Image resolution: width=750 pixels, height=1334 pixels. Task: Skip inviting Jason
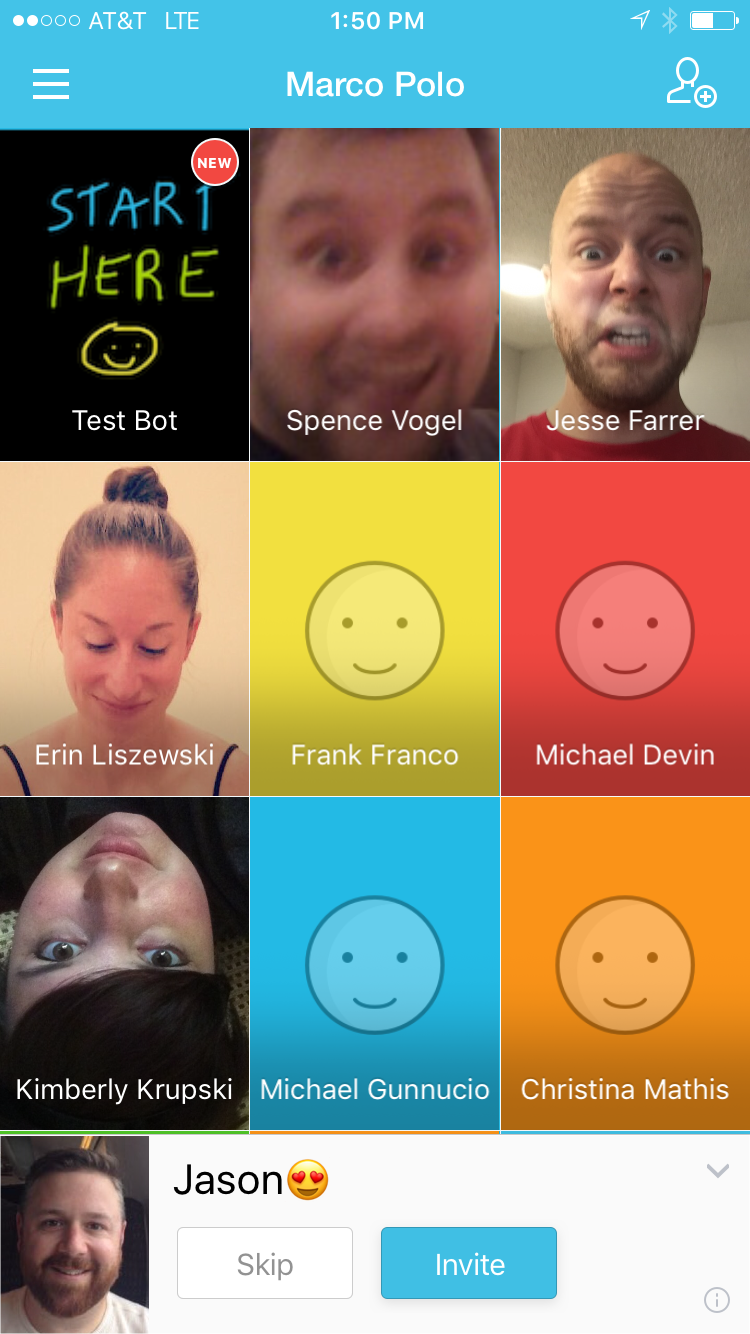(x=265, y=1264)
